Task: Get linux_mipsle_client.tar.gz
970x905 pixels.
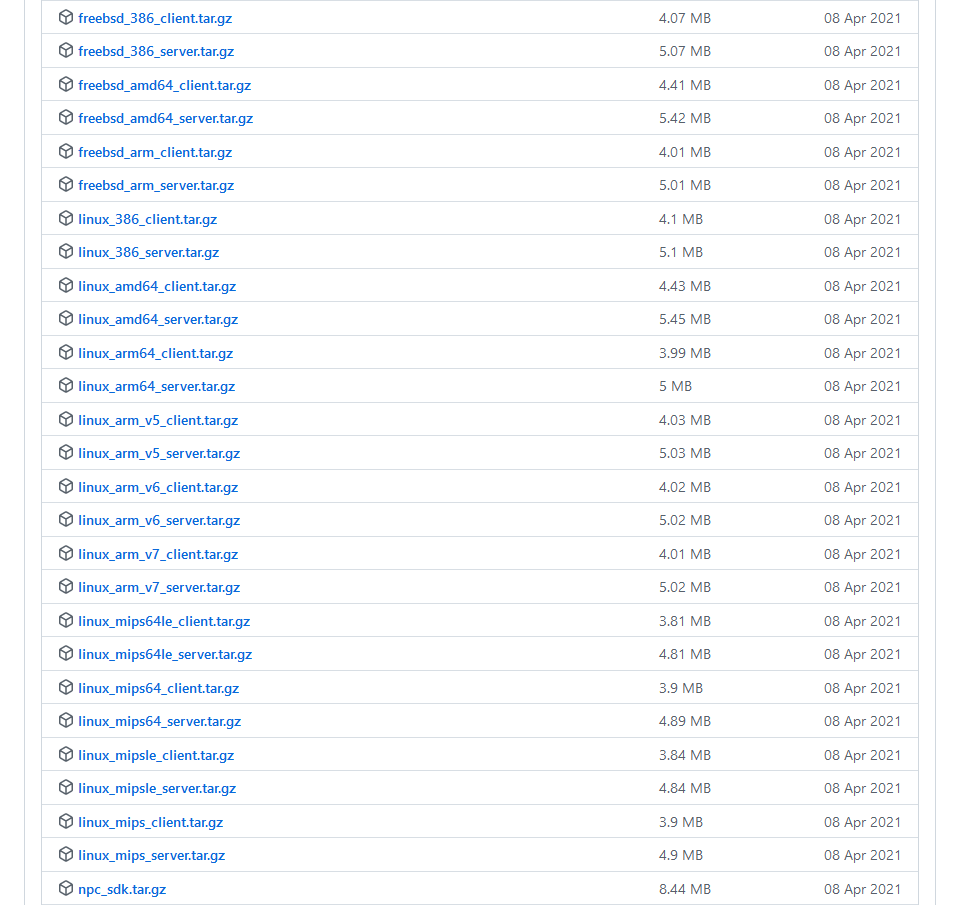Action: (156, 755)
